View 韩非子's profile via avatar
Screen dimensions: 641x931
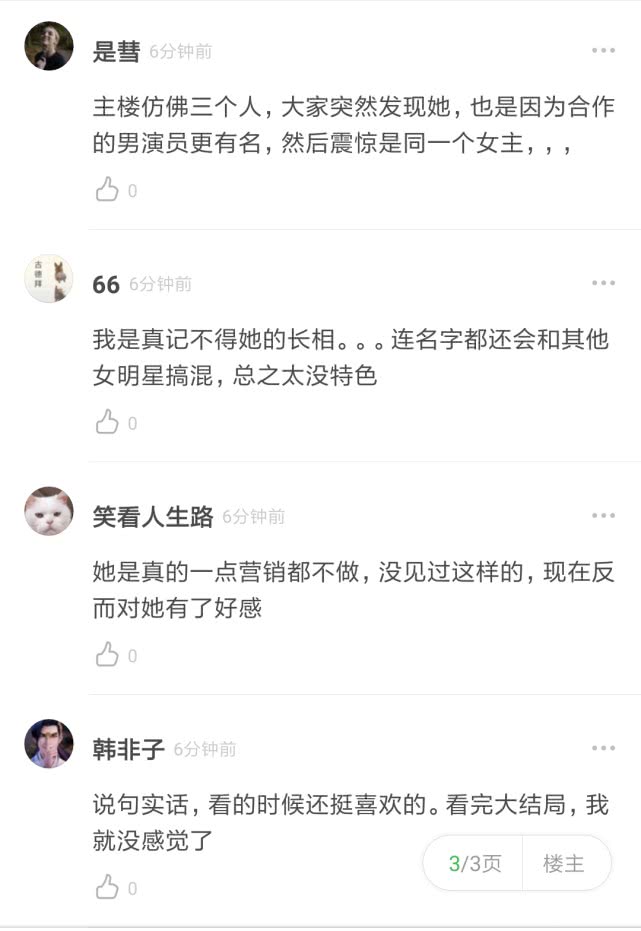click(48, 744)
